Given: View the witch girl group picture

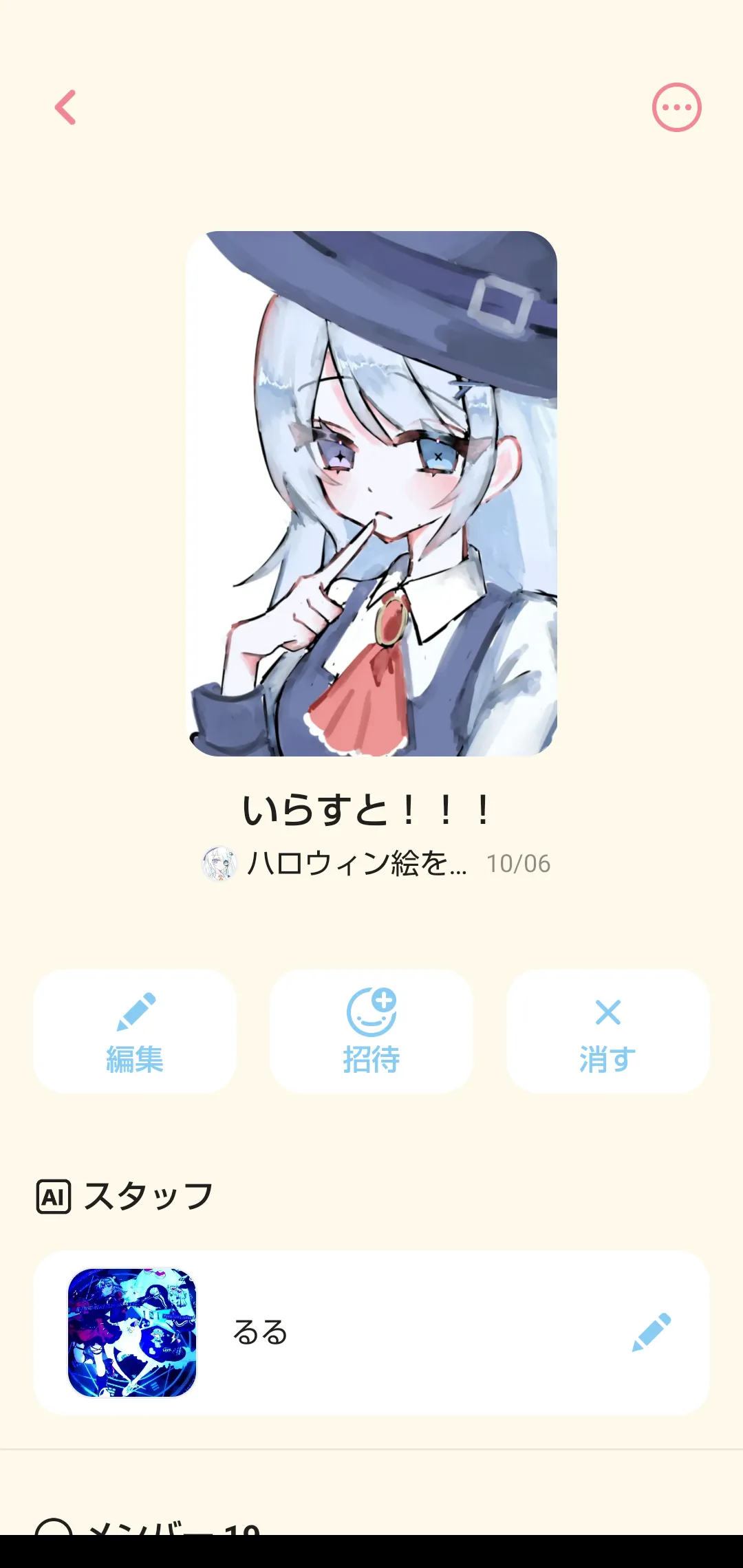Looking at the screenshot, I should [371, 494].
